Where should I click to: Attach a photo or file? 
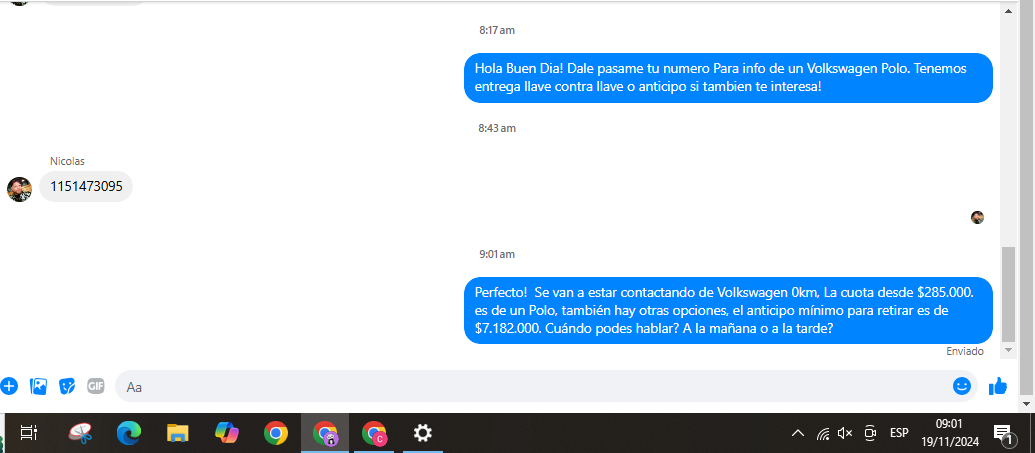[x=39, y=386]
